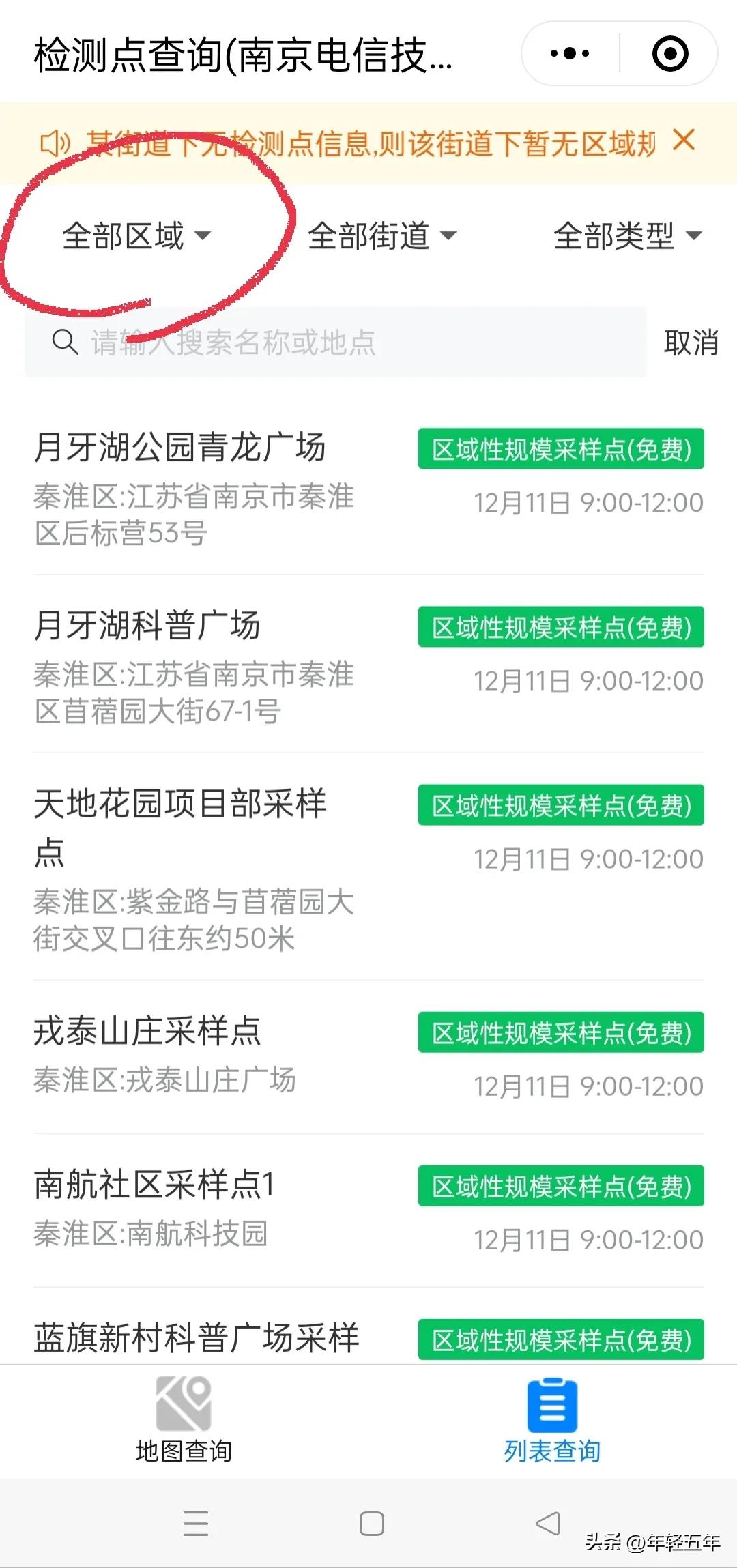Select the 戎泰山庄采样点 entry

click(x=150, y=1032)
